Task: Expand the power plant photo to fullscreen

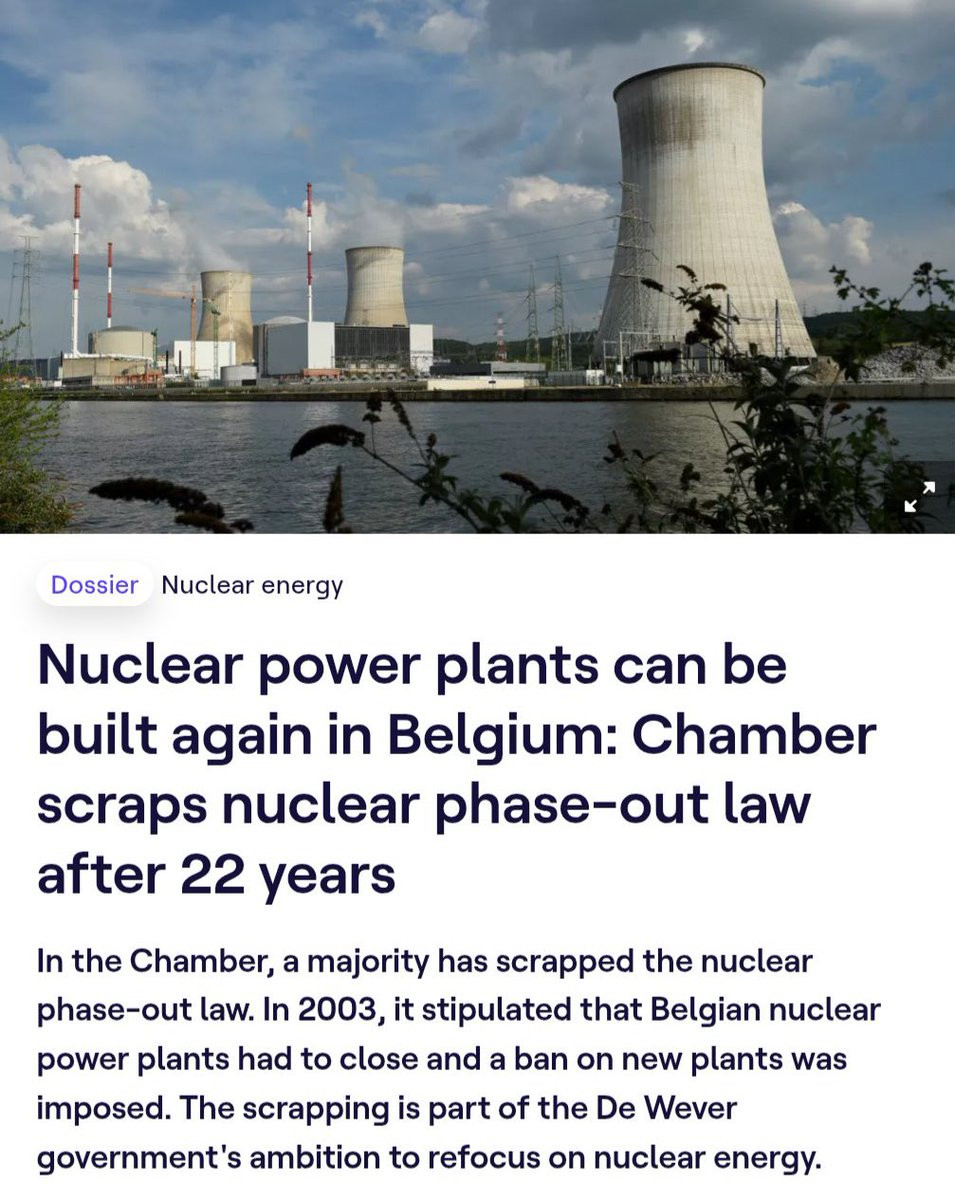Action: (919, 496)
